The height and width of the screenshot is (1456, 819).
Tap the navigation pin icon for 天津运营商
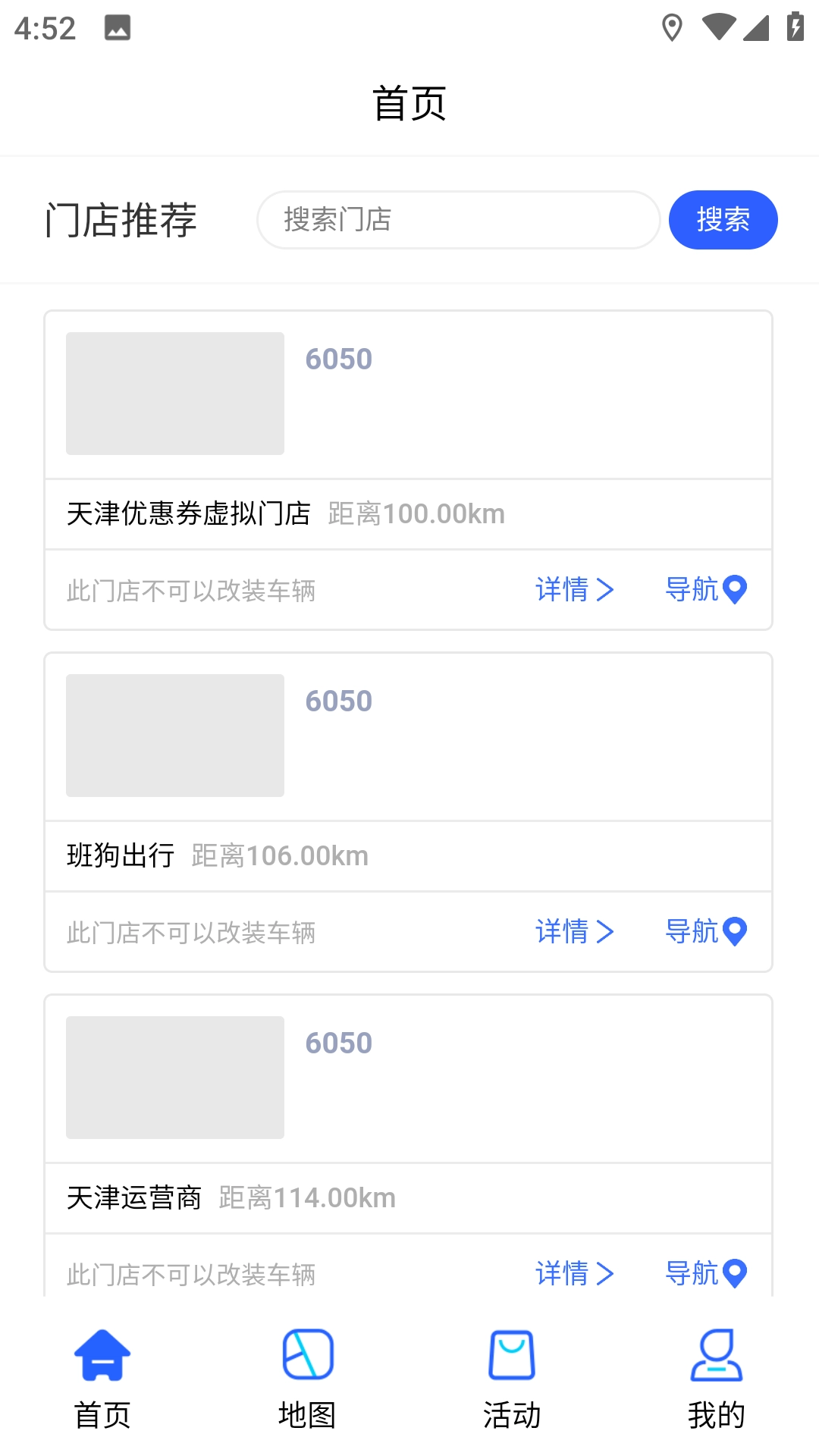734,1273
